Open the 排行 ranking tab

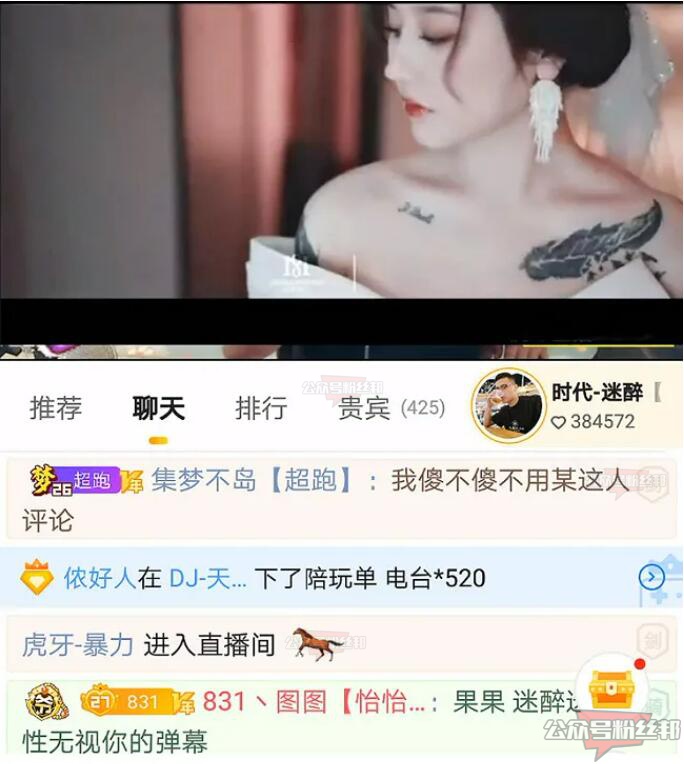pos(261,408)
